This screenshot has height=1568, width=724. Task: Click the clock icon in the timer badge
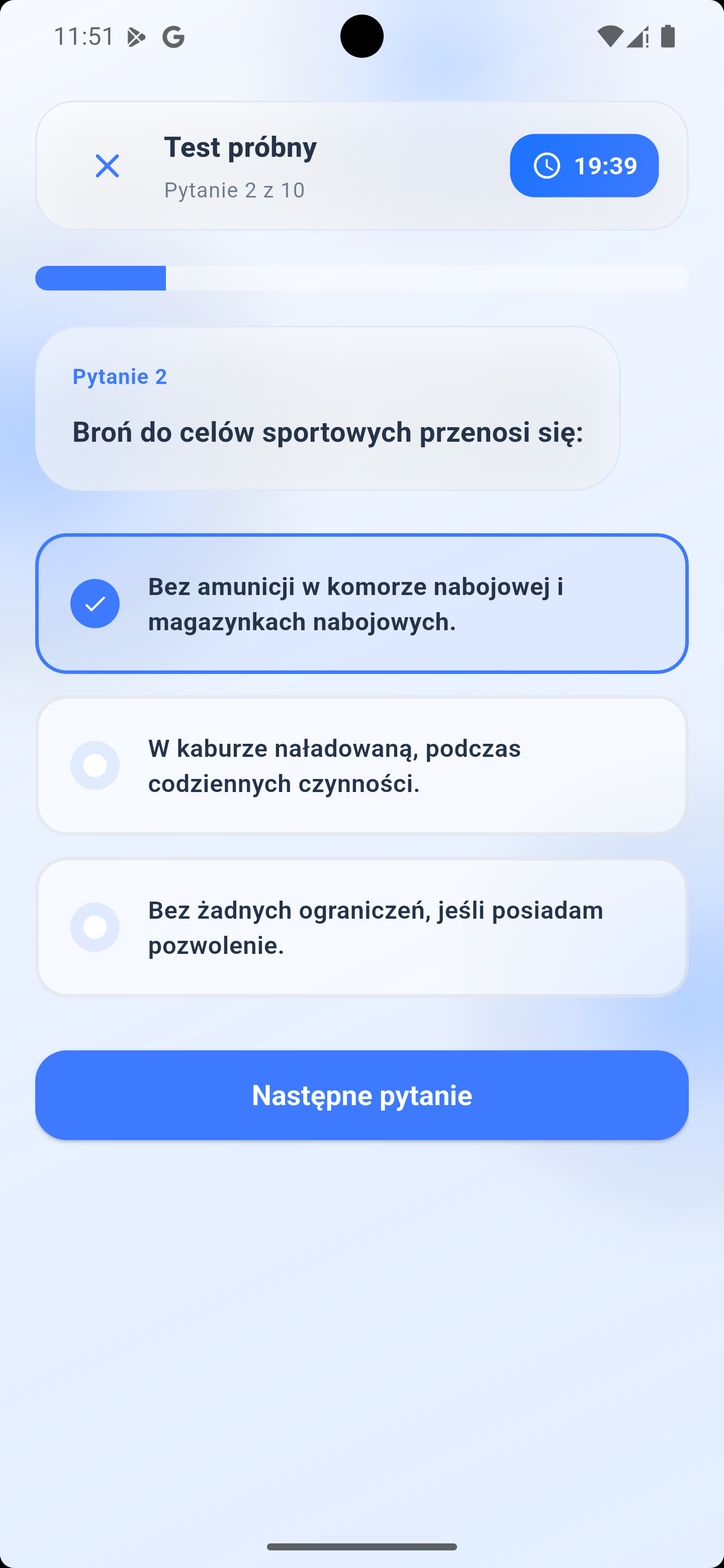(547, 165)
